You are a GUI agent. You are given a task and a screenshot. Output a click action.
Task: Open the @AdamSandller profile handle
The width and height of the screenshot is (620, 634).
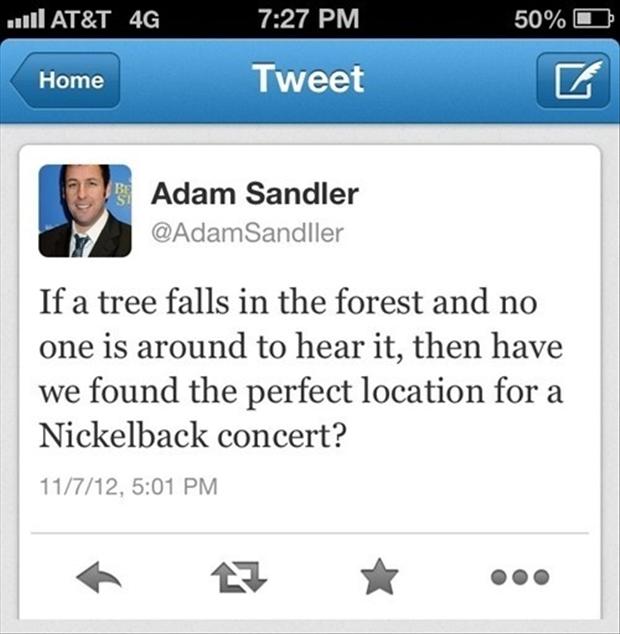[x=246, y=233]
